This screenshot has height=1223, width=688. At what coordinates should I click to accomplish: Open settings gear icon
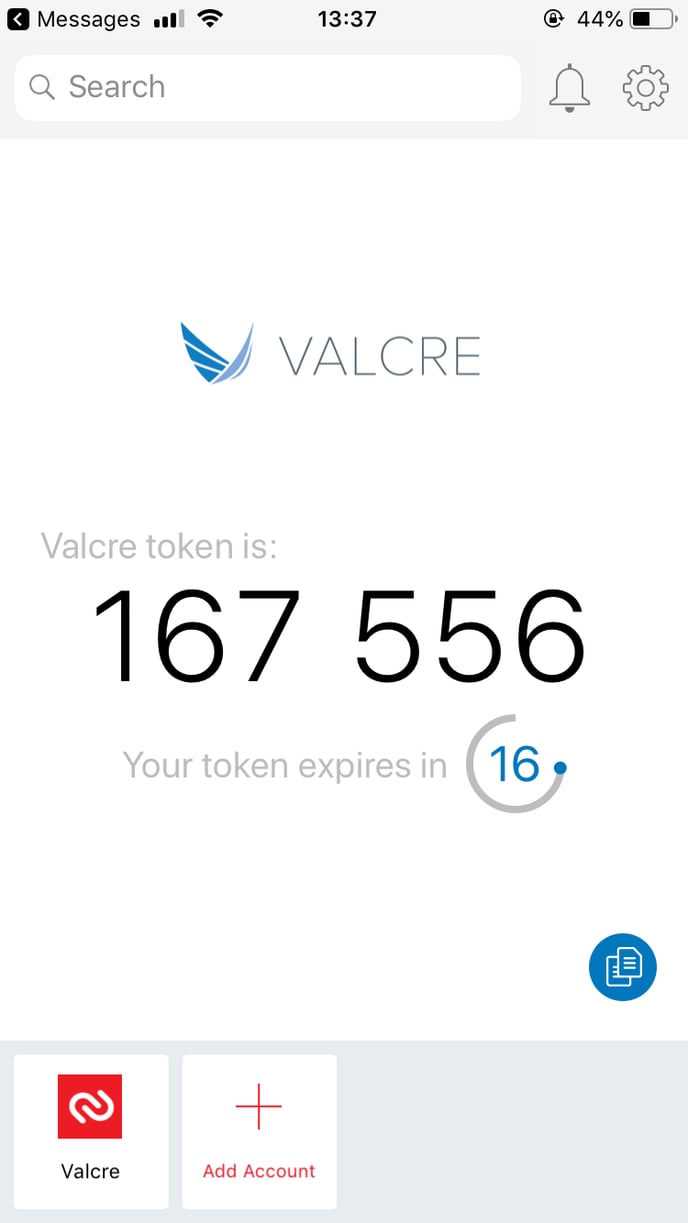click(x=645, y=89)
